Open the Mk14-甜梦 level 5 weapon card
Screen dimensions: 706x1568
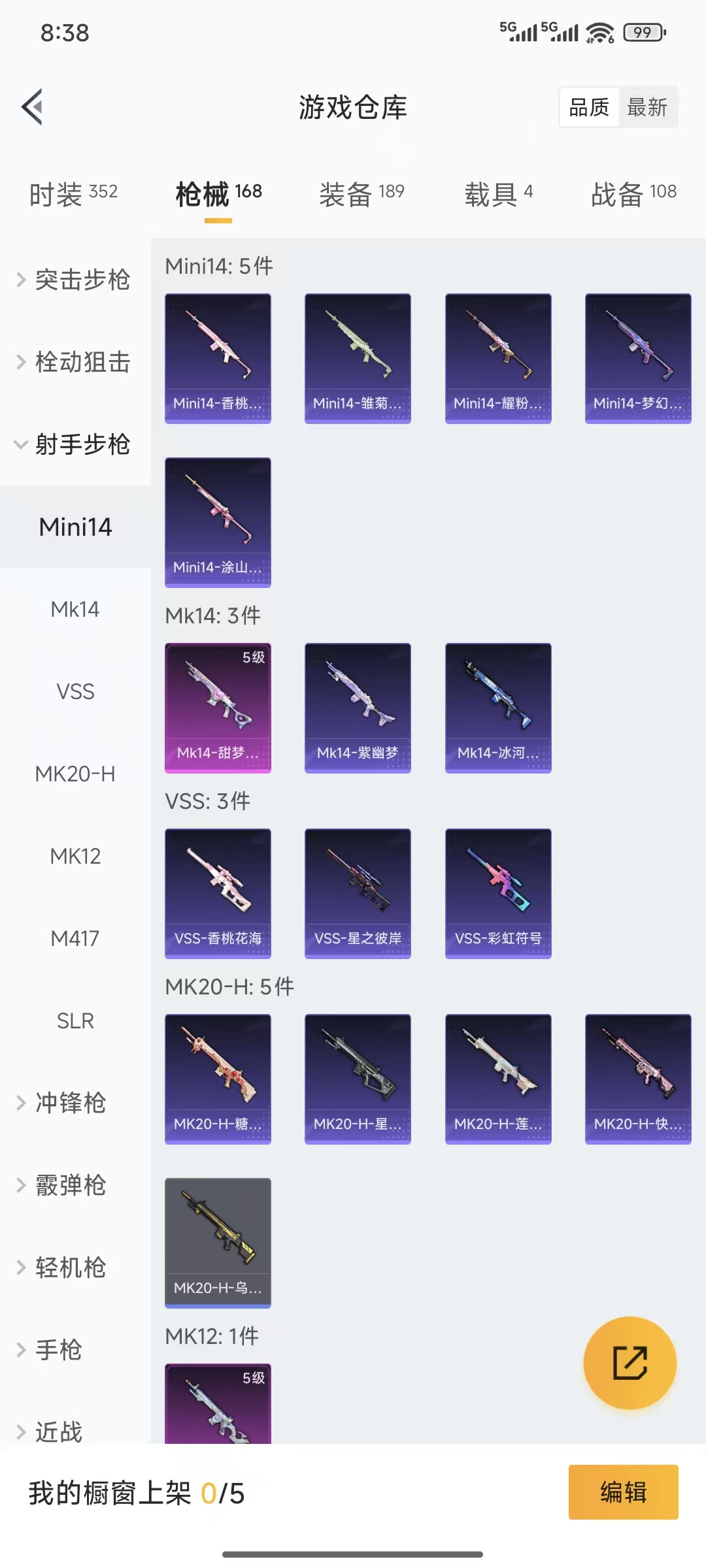click(x=218, y=706)
